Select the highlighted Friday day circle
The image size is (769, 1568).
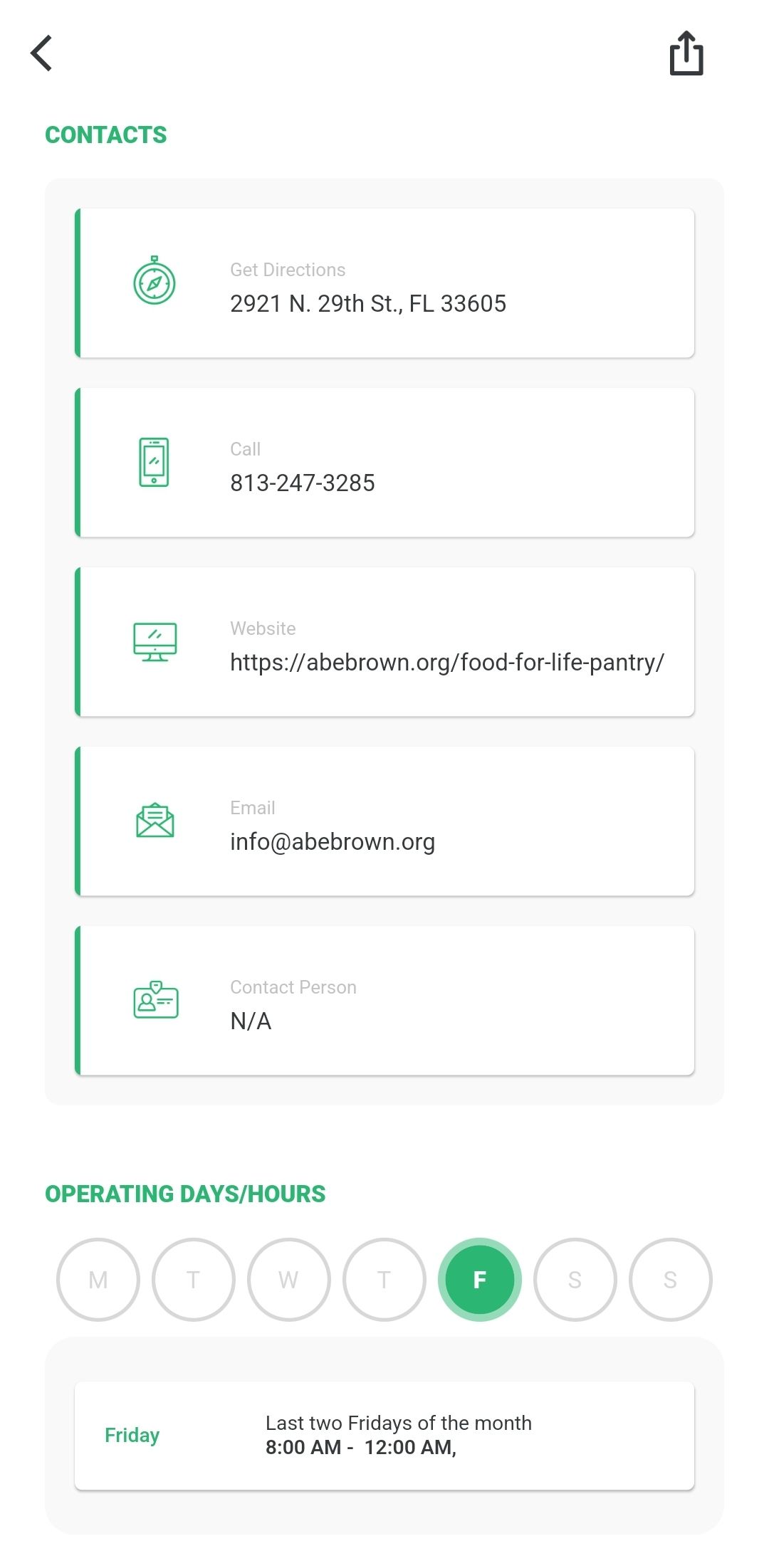[x=480, y=1280]
